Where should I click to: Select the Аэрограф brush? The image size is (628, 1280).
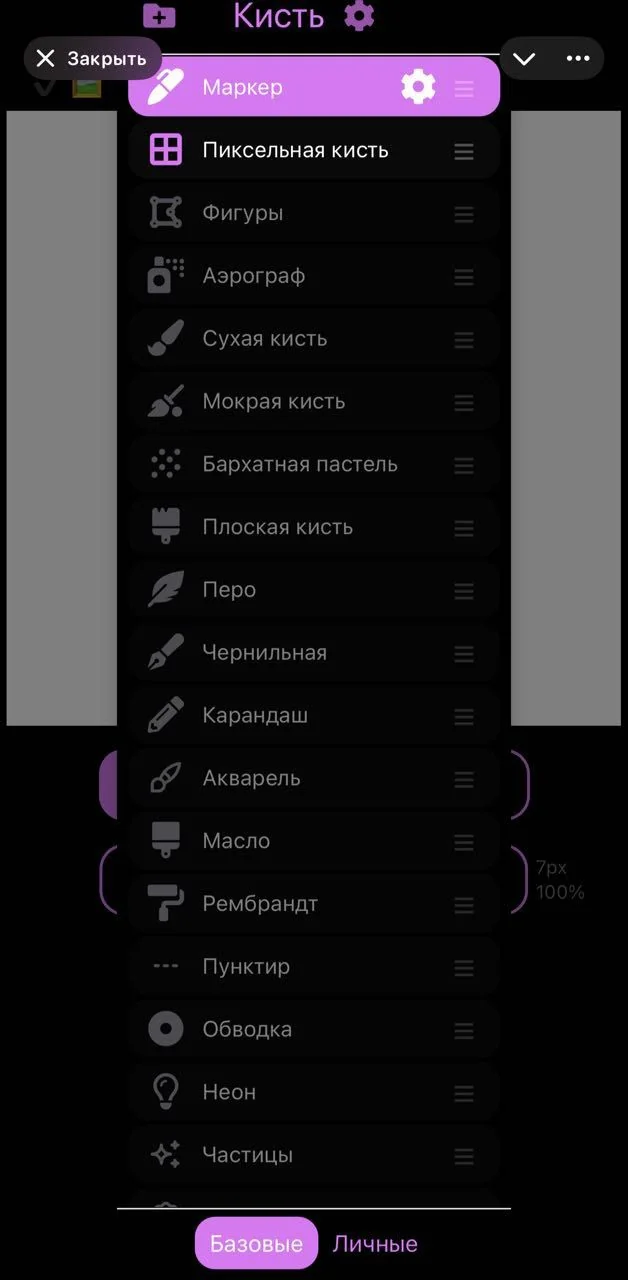click(x=314, y=276)
